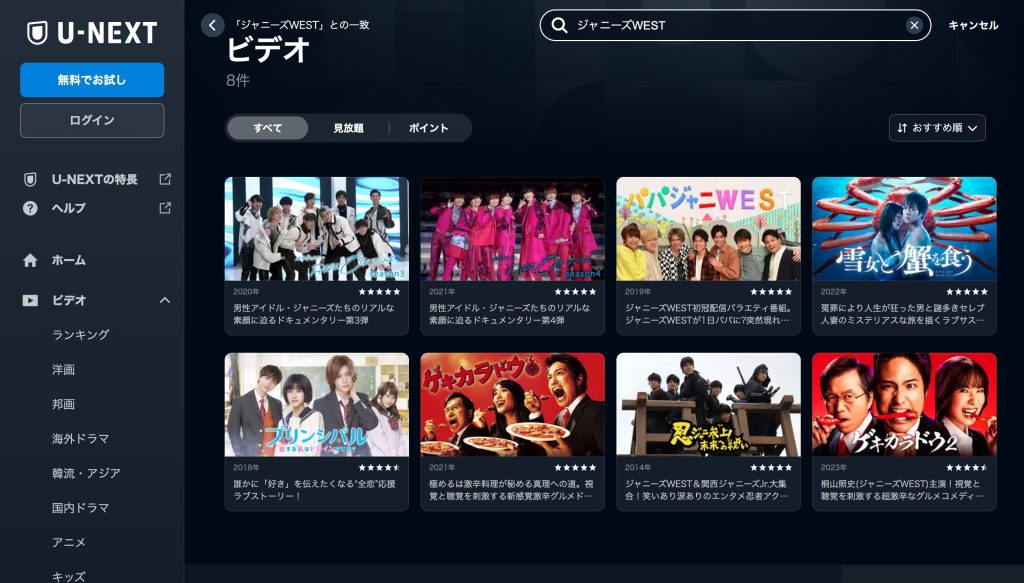Open the ログイン login button
Image resolution: width=1024 pixels, height=583 pixels.
[92, 120]
